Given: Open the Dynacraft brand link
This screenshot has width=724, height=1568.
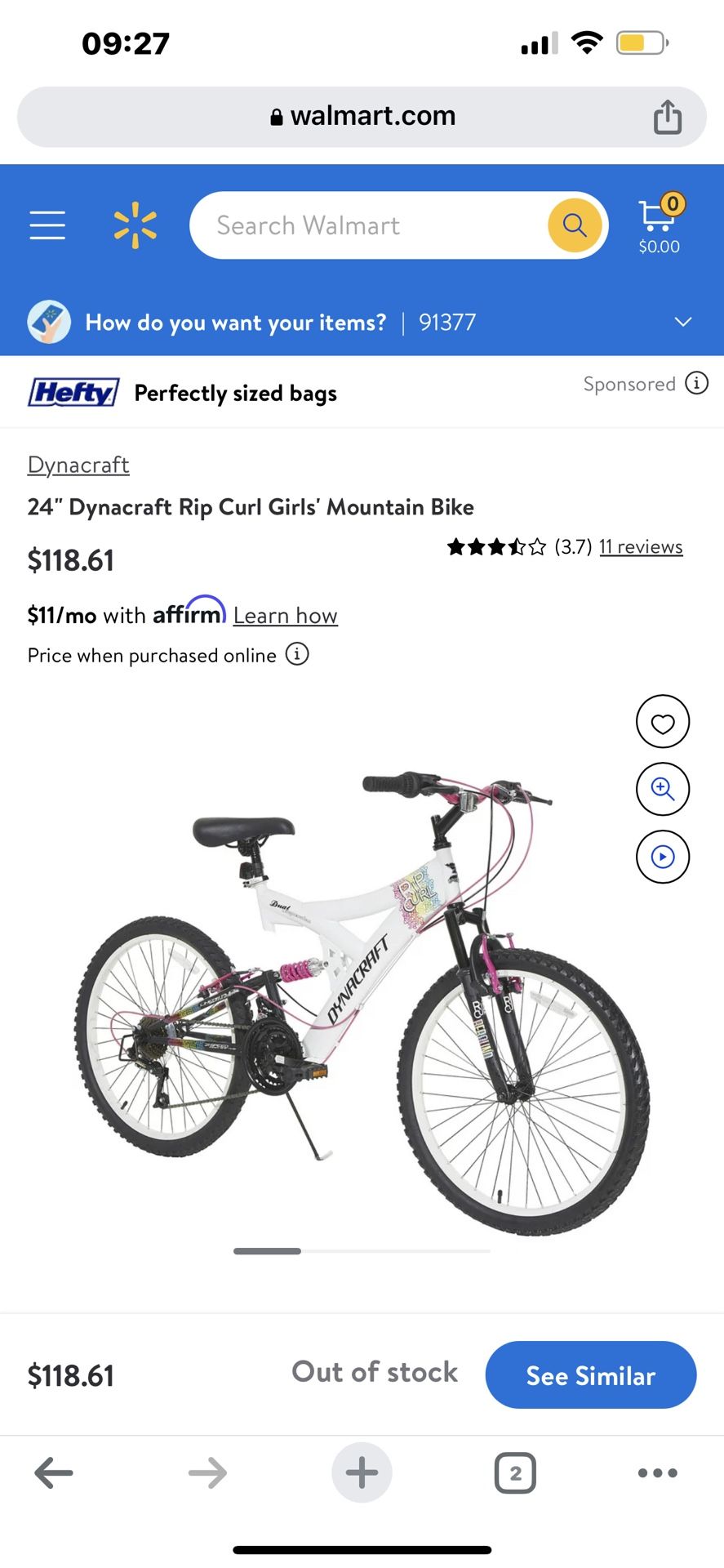Looking at the screenshot, I should coord(78,465).
